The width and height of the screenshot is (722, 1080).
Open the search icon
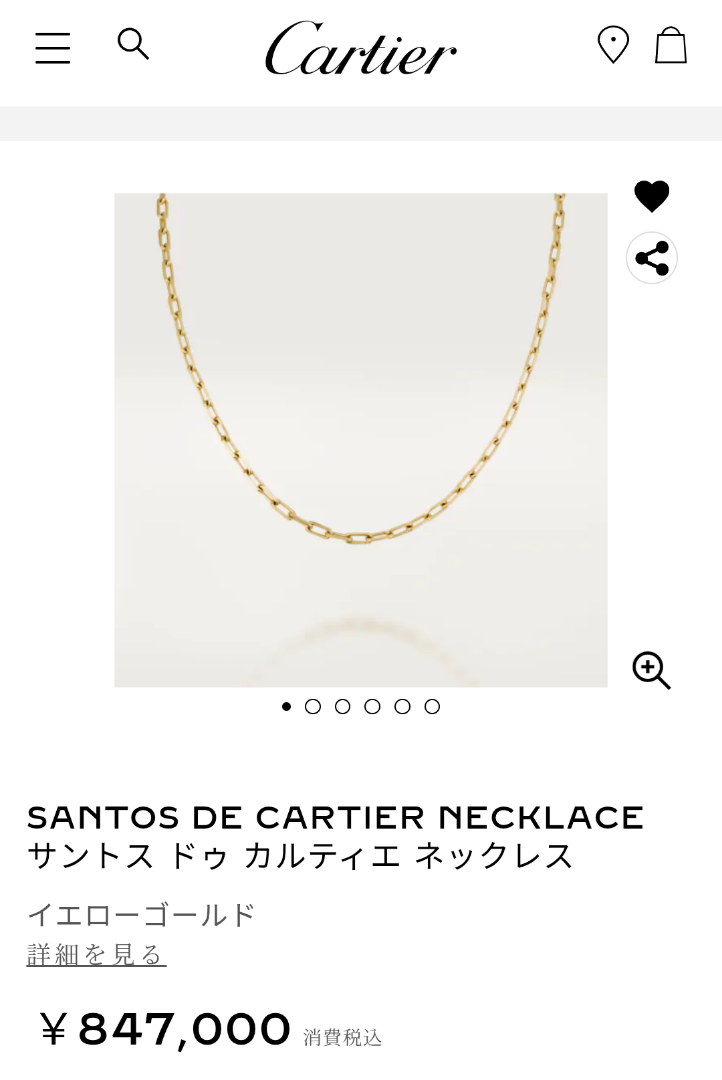pos(133,44)
